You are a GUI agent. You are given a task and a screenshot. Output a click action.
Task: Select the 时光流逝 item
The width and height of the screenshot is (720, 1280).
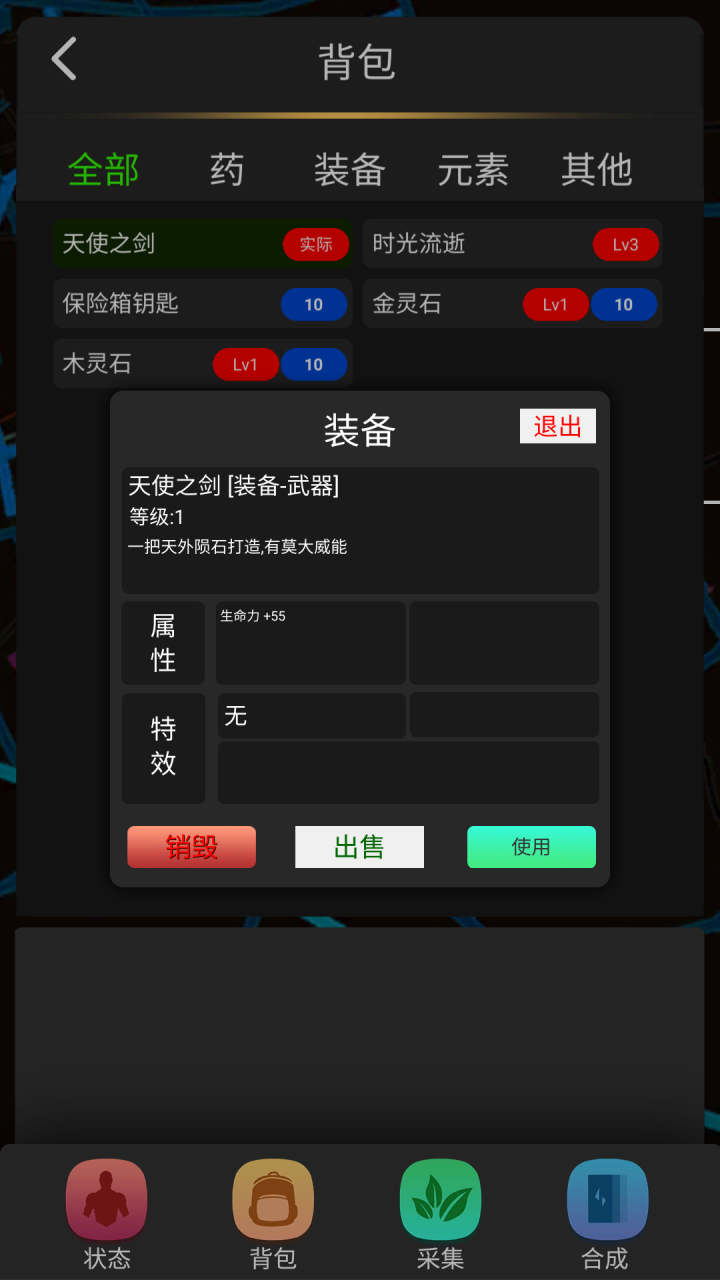click(x=512, y=244)
